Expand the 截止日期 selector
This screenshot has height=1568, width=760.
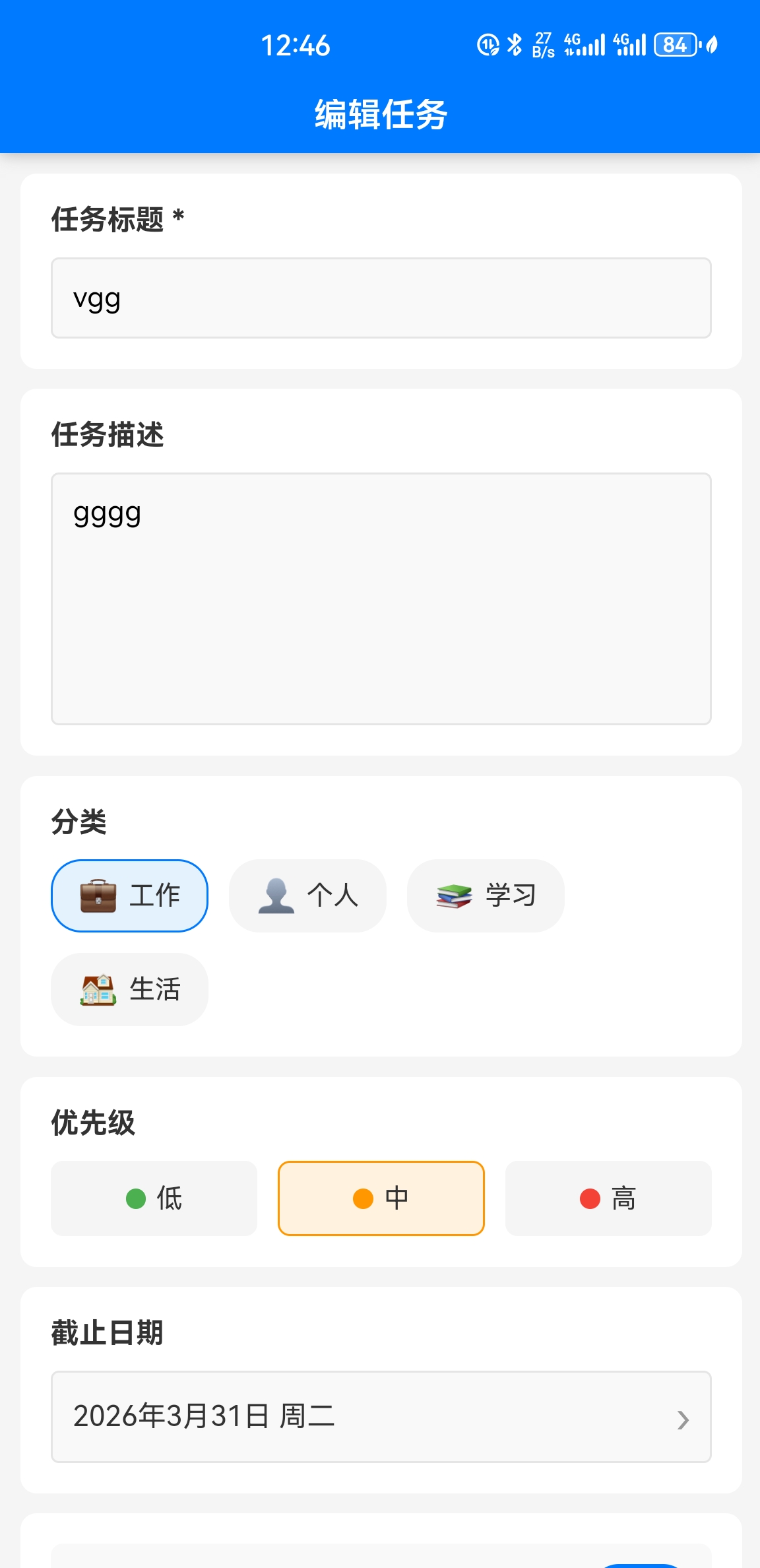tap(381, 1418)
